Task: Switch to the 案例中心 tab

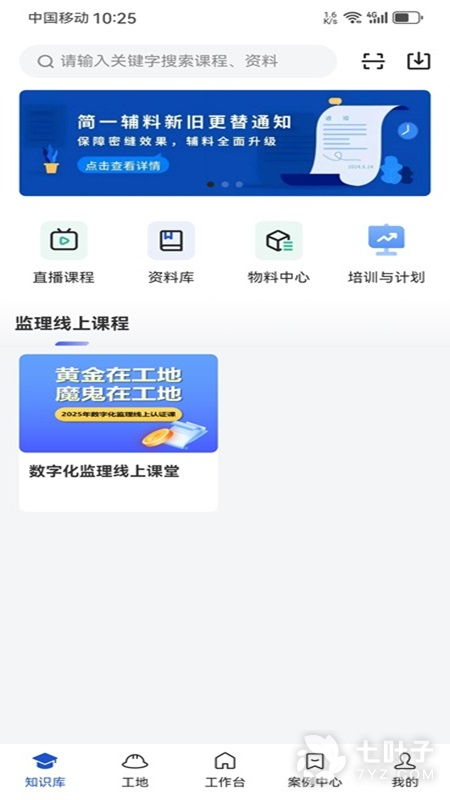Action: [315, 770]
